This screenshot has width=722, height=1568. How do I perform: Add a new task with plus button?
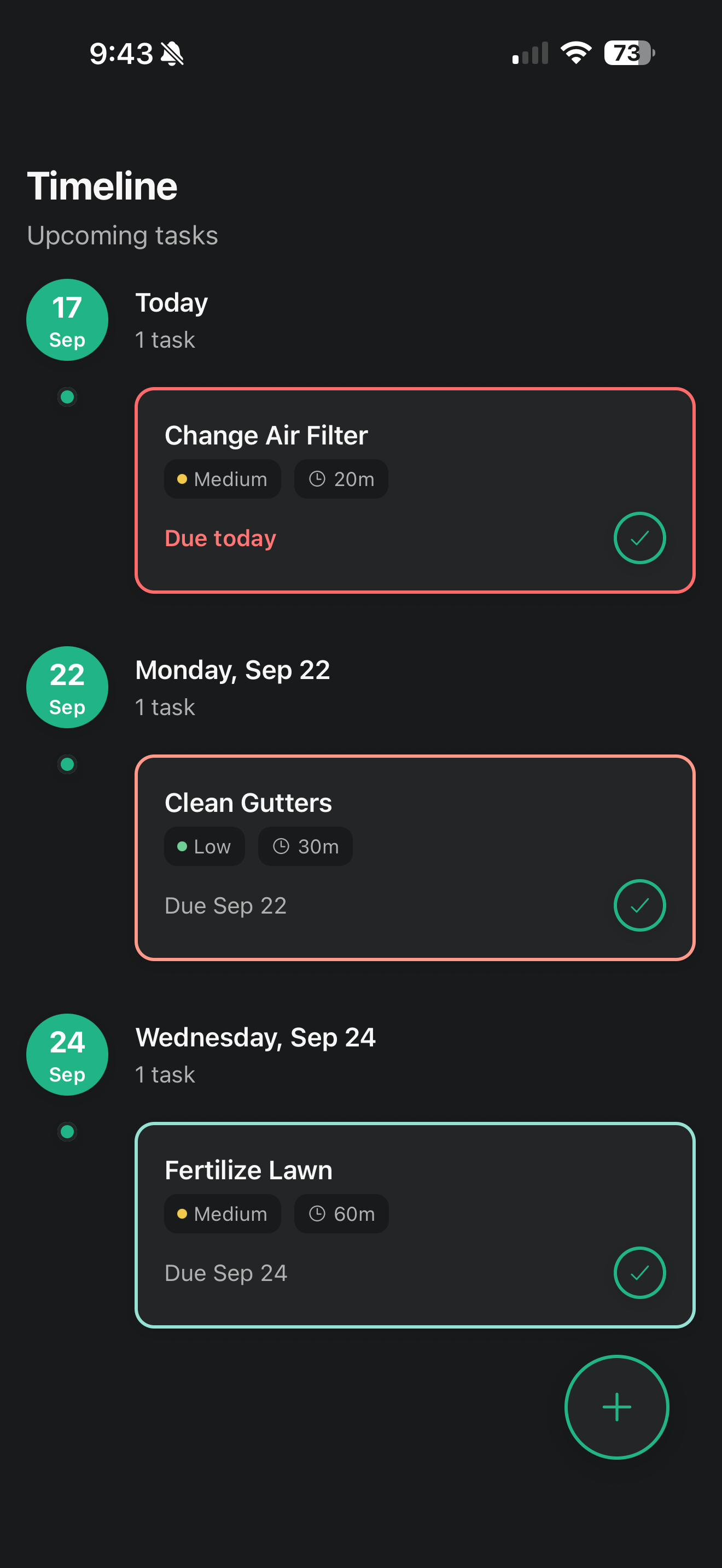(616, 1407)
